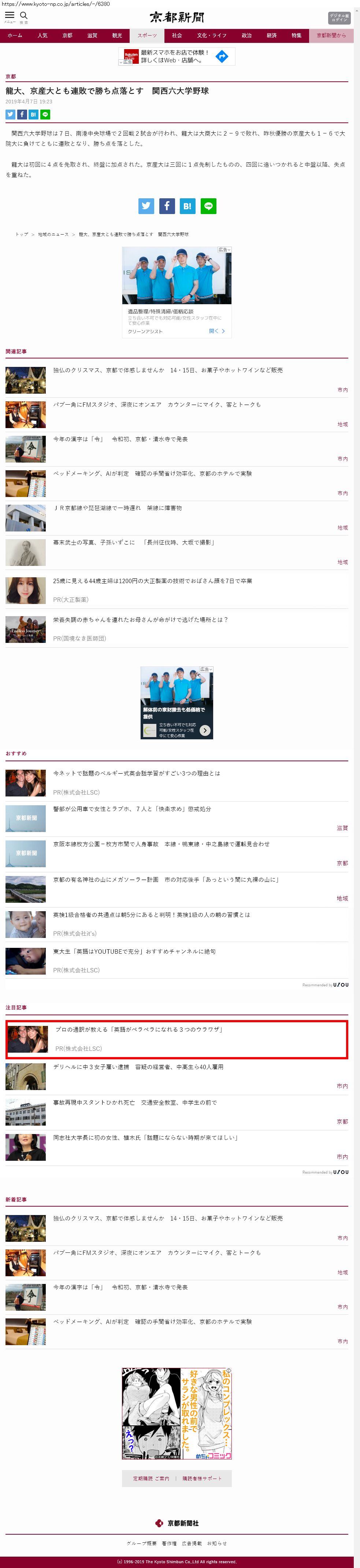Tap the 定期購読 ご案内 link
The height and width of the screenshot is (1568, 360).
tap(151, 1479)
